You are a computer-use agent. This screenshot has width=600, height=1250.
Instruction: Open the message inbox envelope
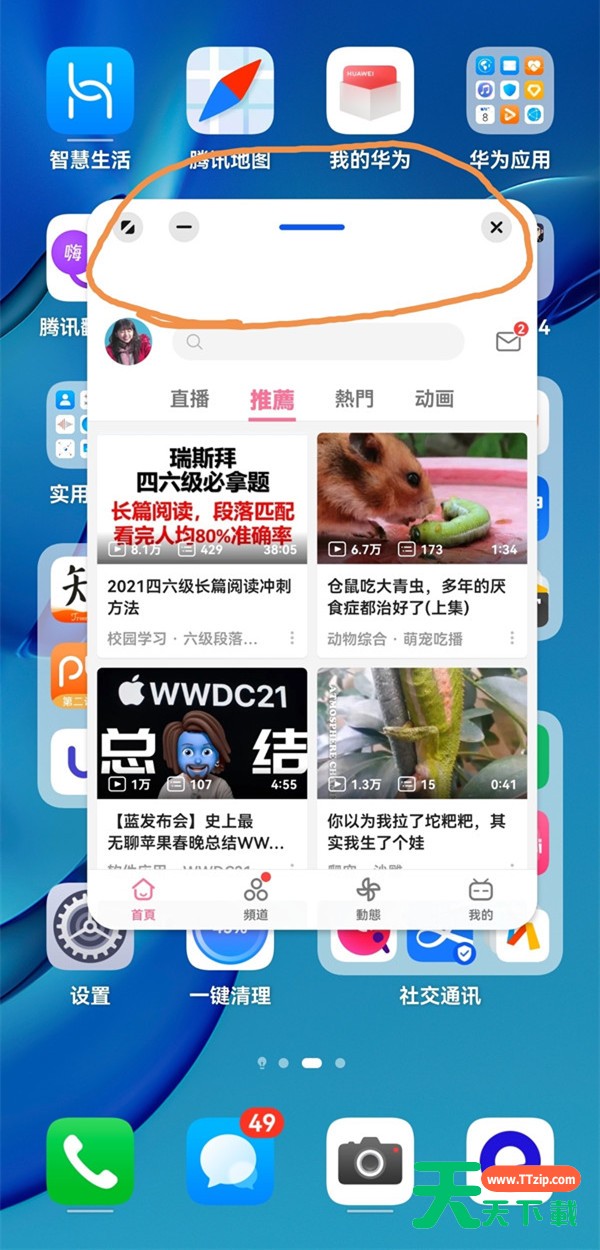click(x=509, y=341)
